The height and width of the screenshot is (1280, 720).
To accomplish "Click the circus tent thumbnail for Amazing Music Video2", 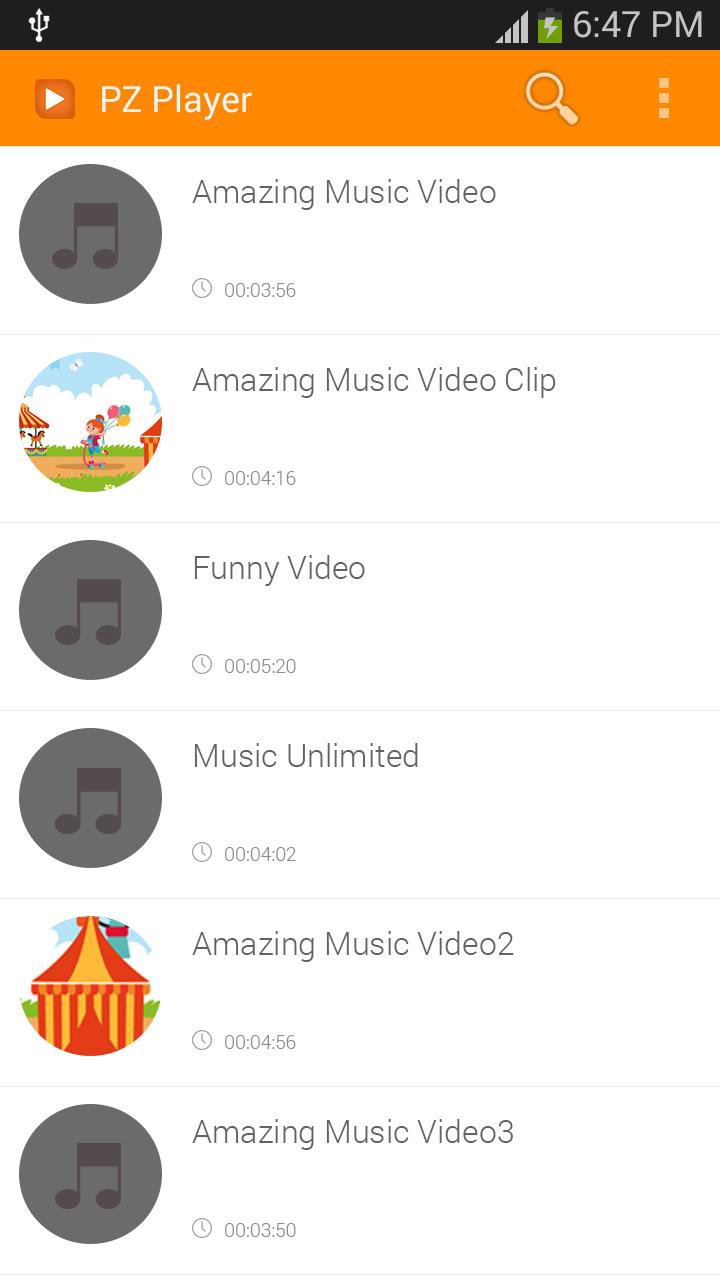I will click(90, 985).
